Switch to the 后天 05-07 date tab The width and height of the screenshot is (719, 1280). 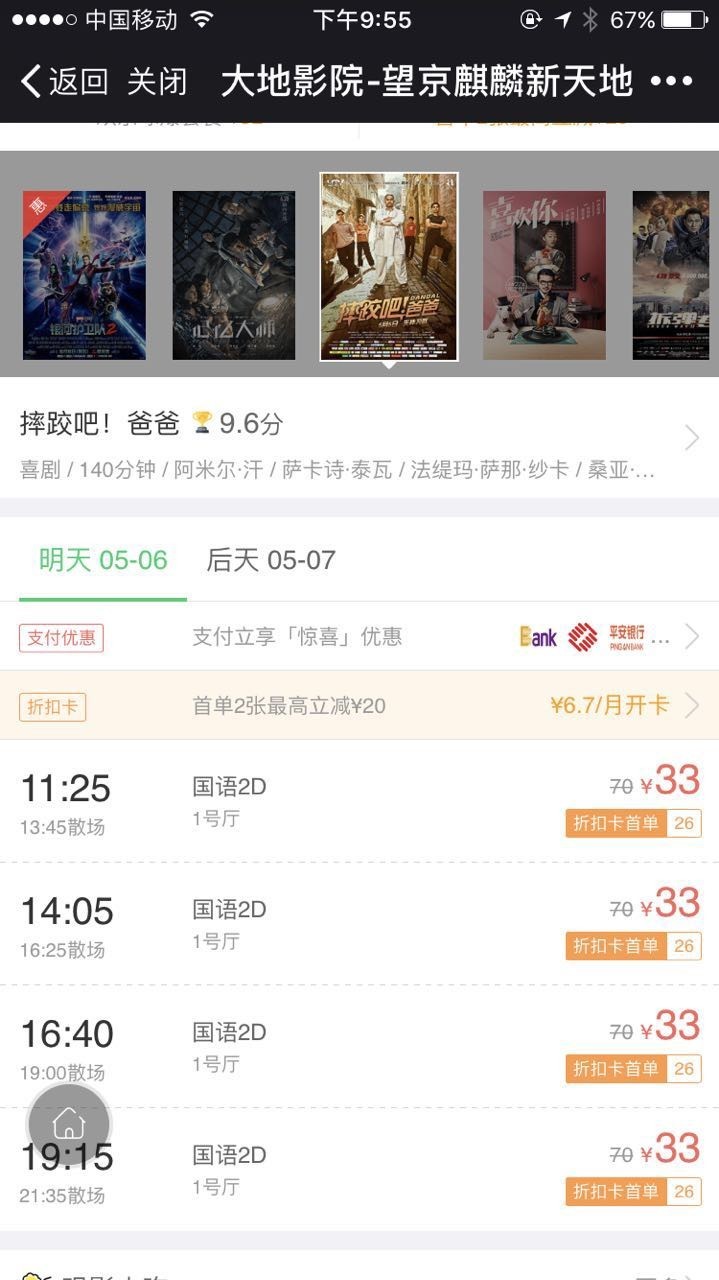270,561
